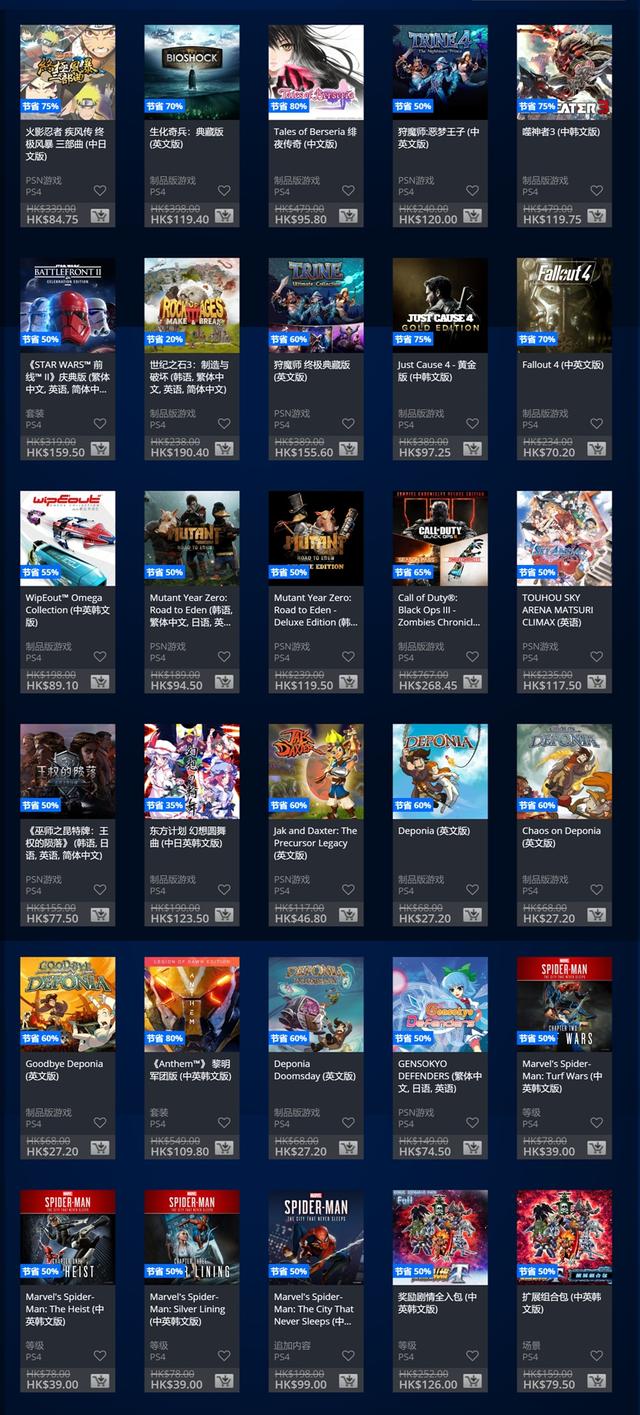Screen dimensions: 640x1415
Task: Wishlist Fallout 4 with the heart icon
Action: 596,424
